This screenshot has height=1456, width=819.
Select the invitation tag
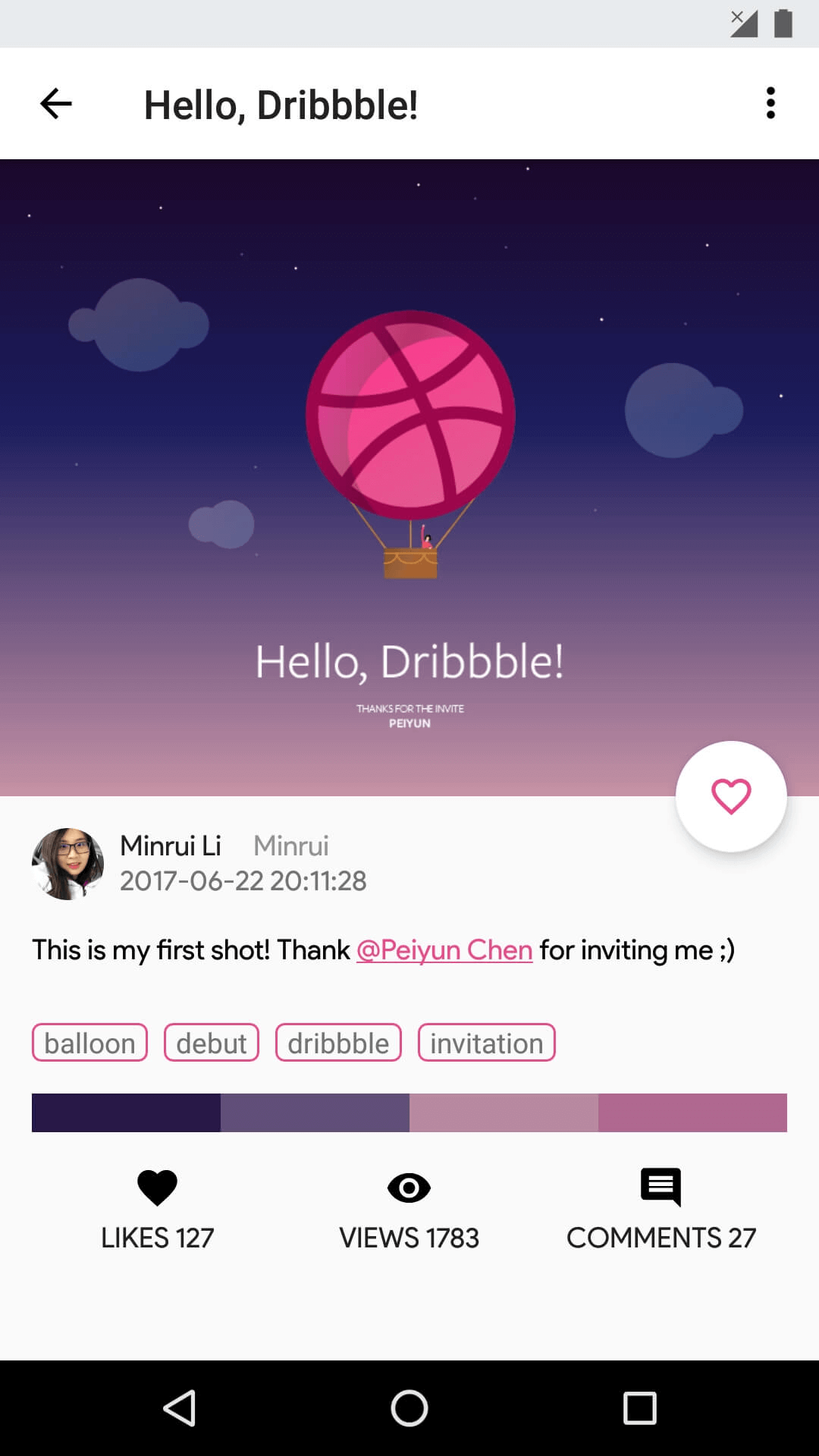[487, 1043]
